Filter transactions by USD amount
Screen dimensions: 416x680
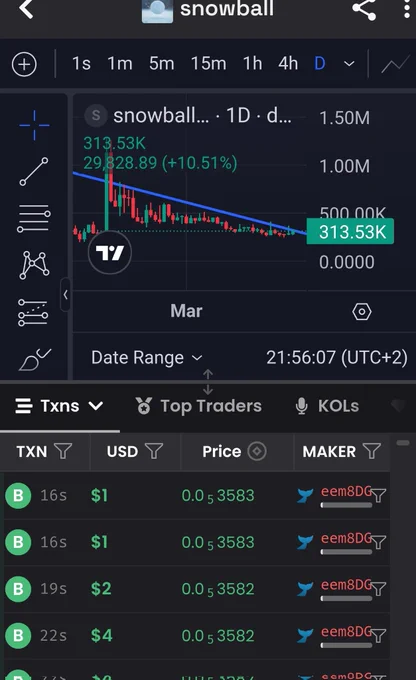point(154,451)
